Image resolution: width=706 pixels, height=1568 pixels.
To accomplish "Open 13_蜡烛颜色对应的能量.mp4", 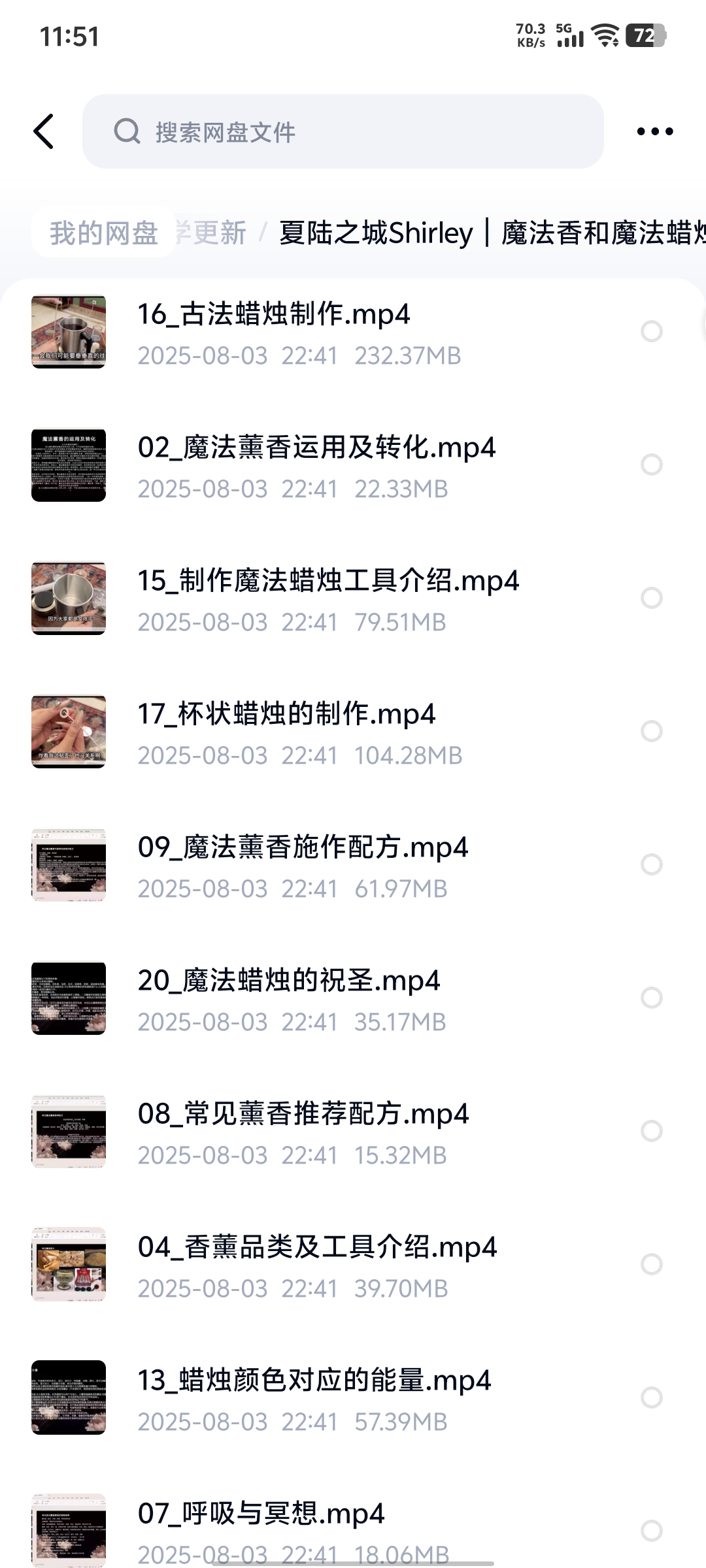I will point(314,1381).
